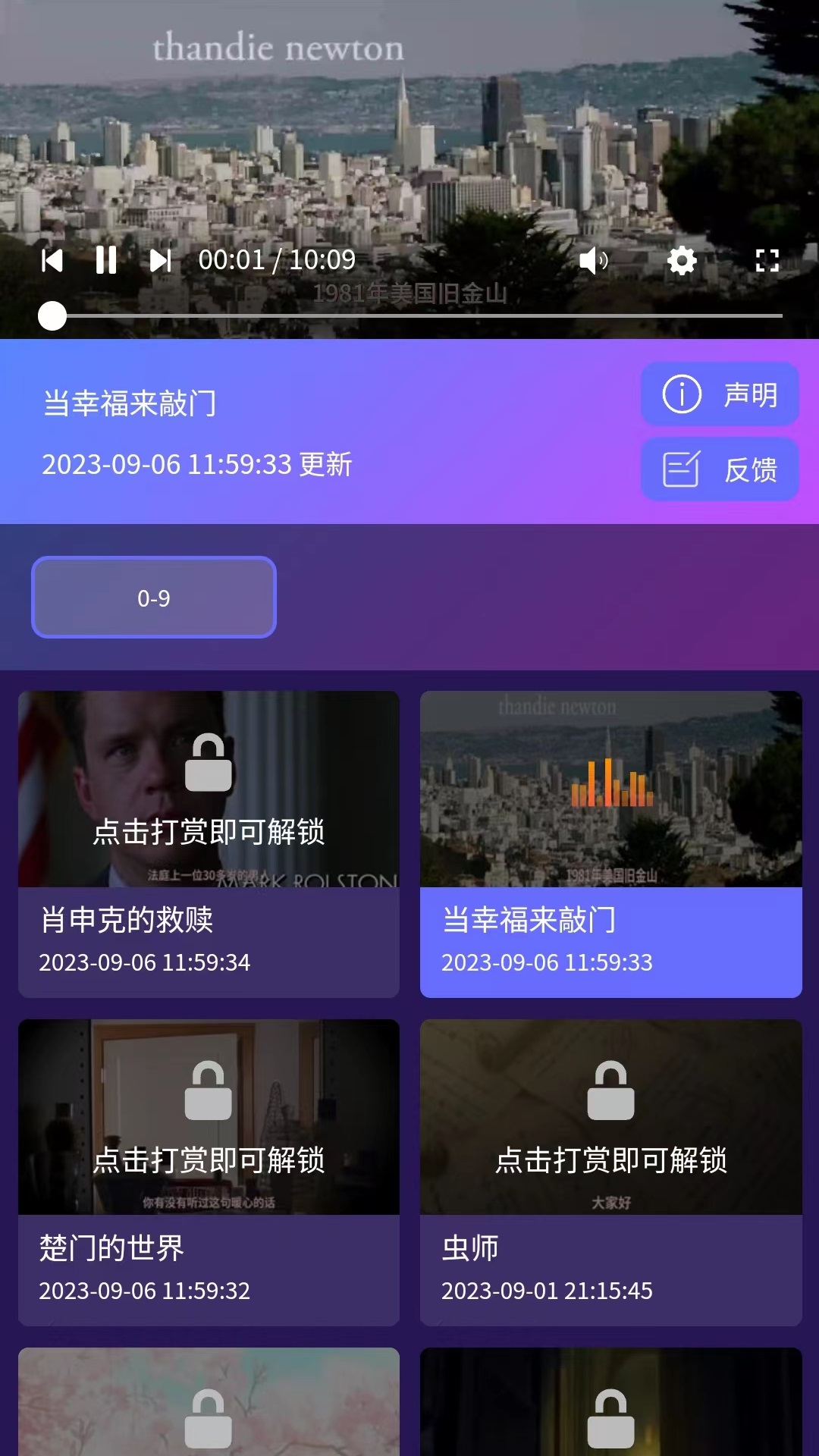Open the 反馈 feedback button
The image size is (819, 1456).
pyautogui.click(x=720, y=469)
